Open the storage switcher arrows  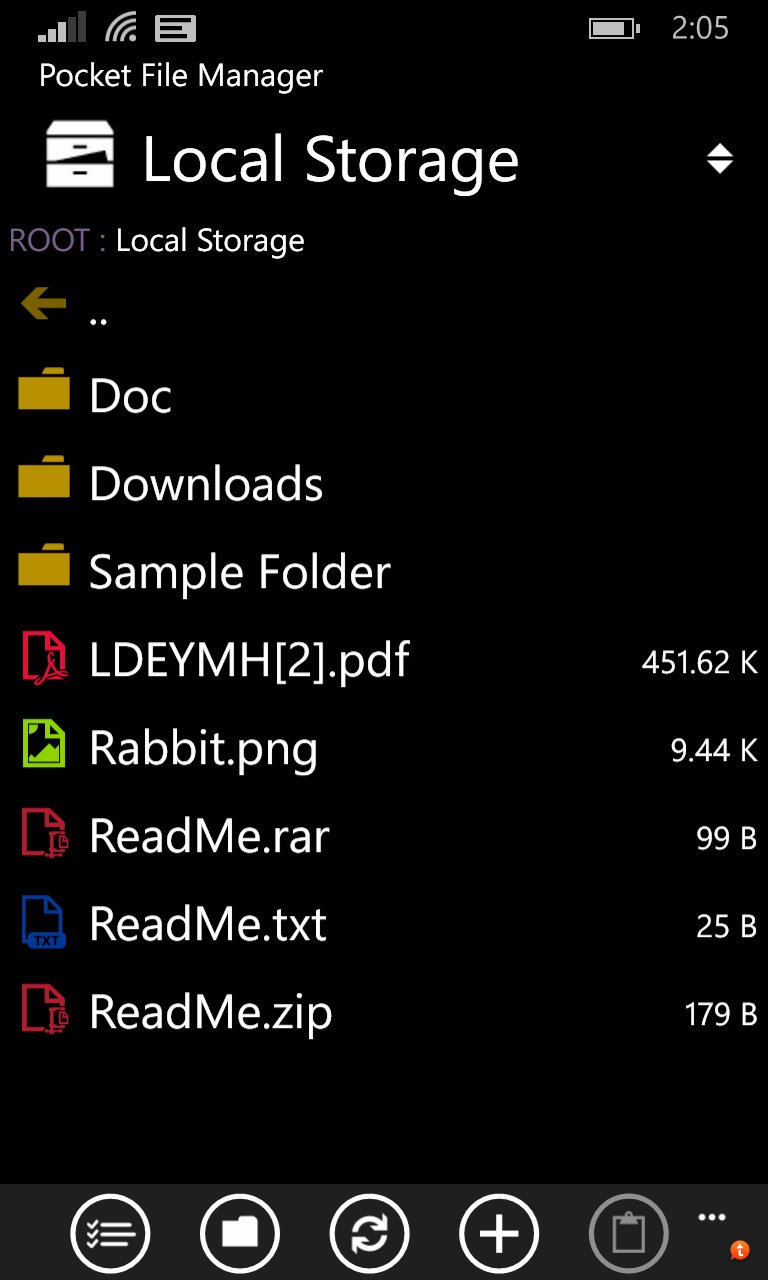coord(720,160)
